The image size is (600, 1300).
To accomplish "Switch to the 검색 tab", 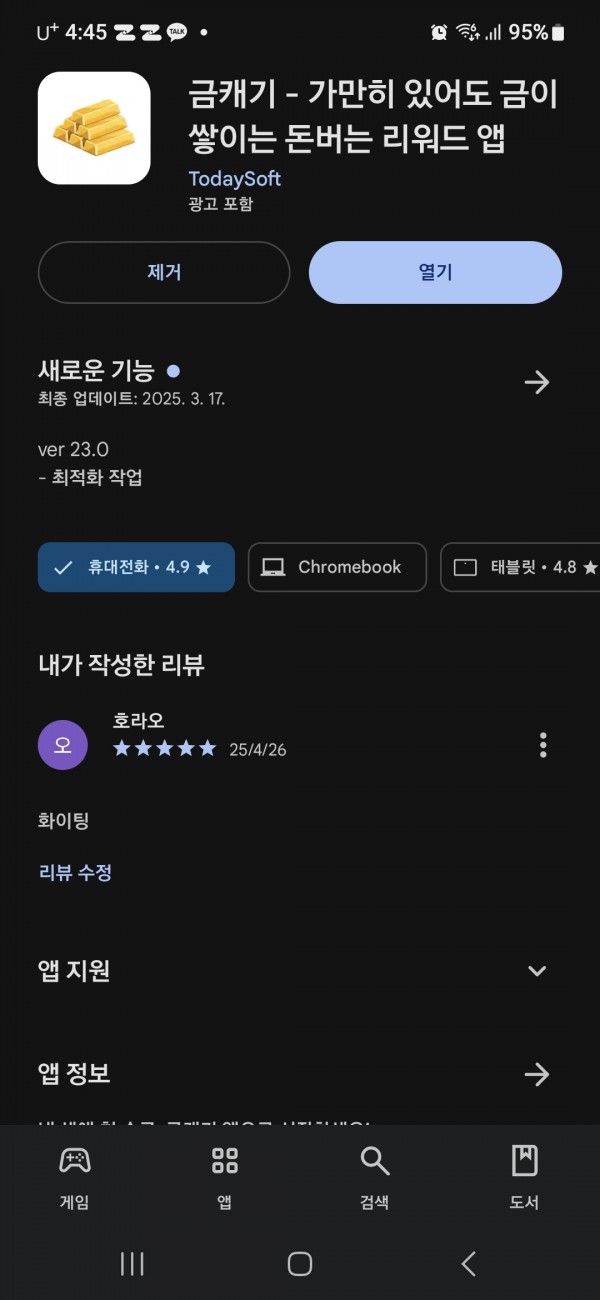I will click(375, 1178).
